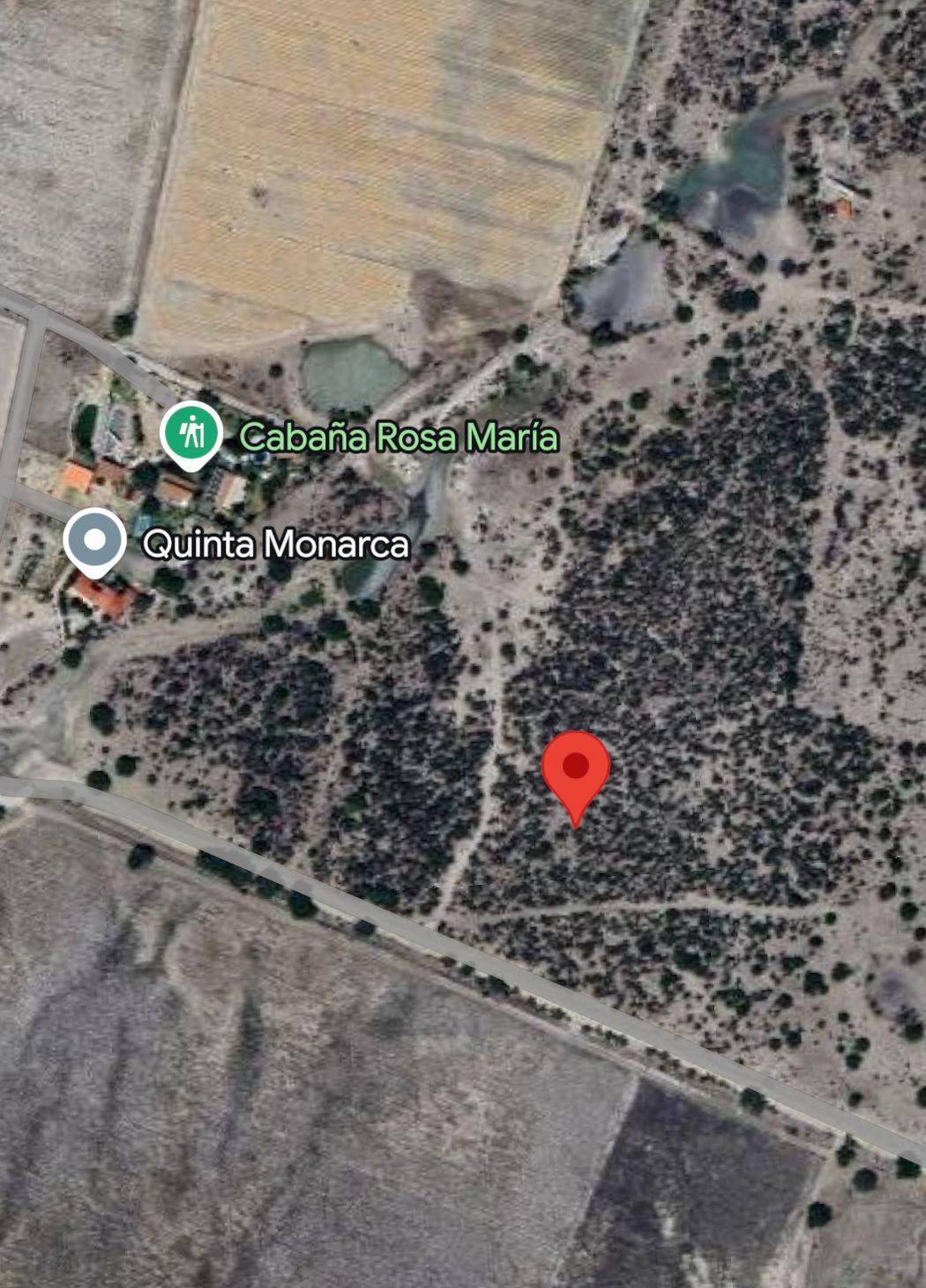
Task: Open the Cabaña Rosa María place marker
Action: 191,434
